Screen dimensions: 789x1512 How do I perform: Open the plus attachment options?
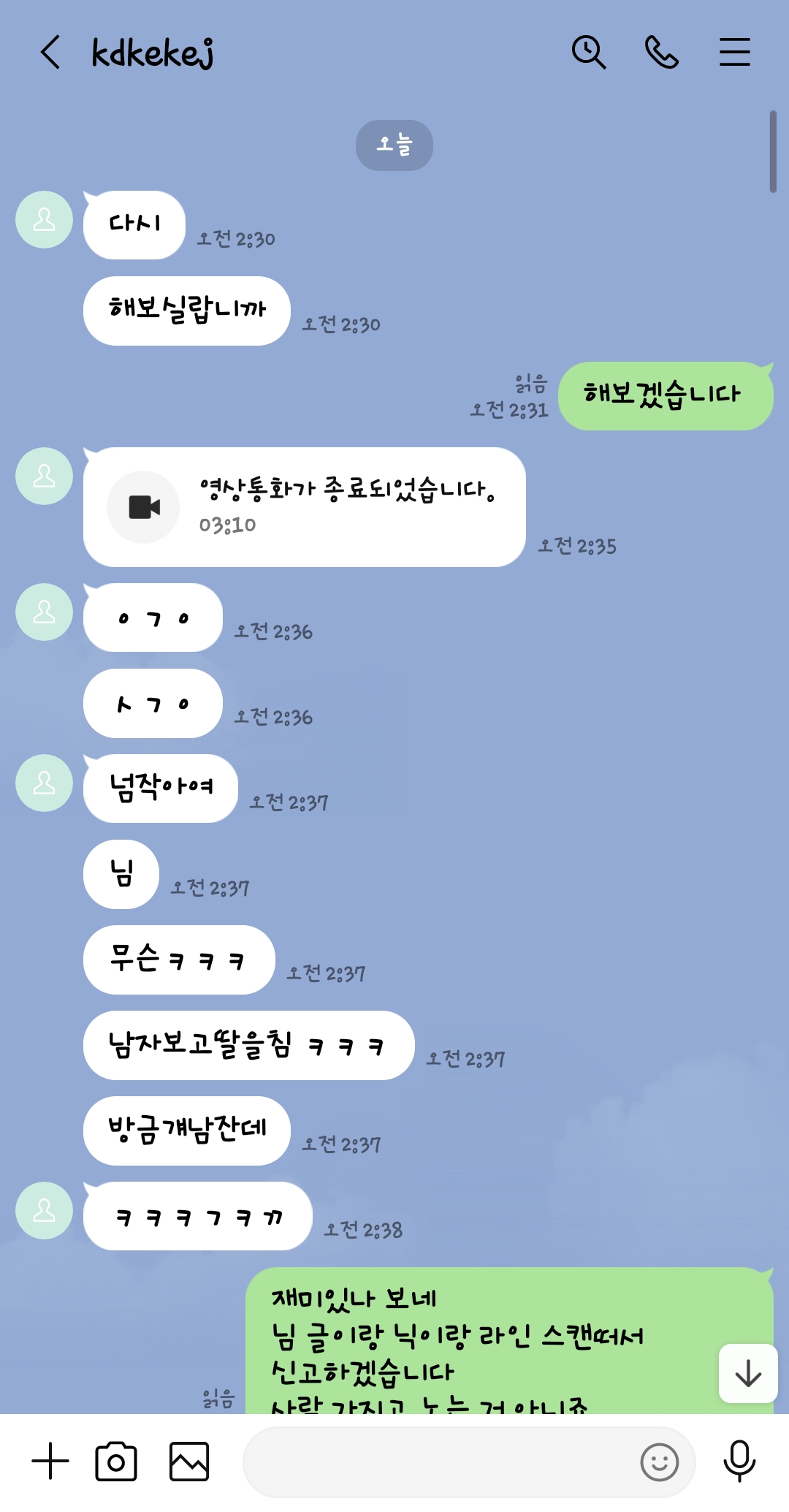coord(50,1462)
